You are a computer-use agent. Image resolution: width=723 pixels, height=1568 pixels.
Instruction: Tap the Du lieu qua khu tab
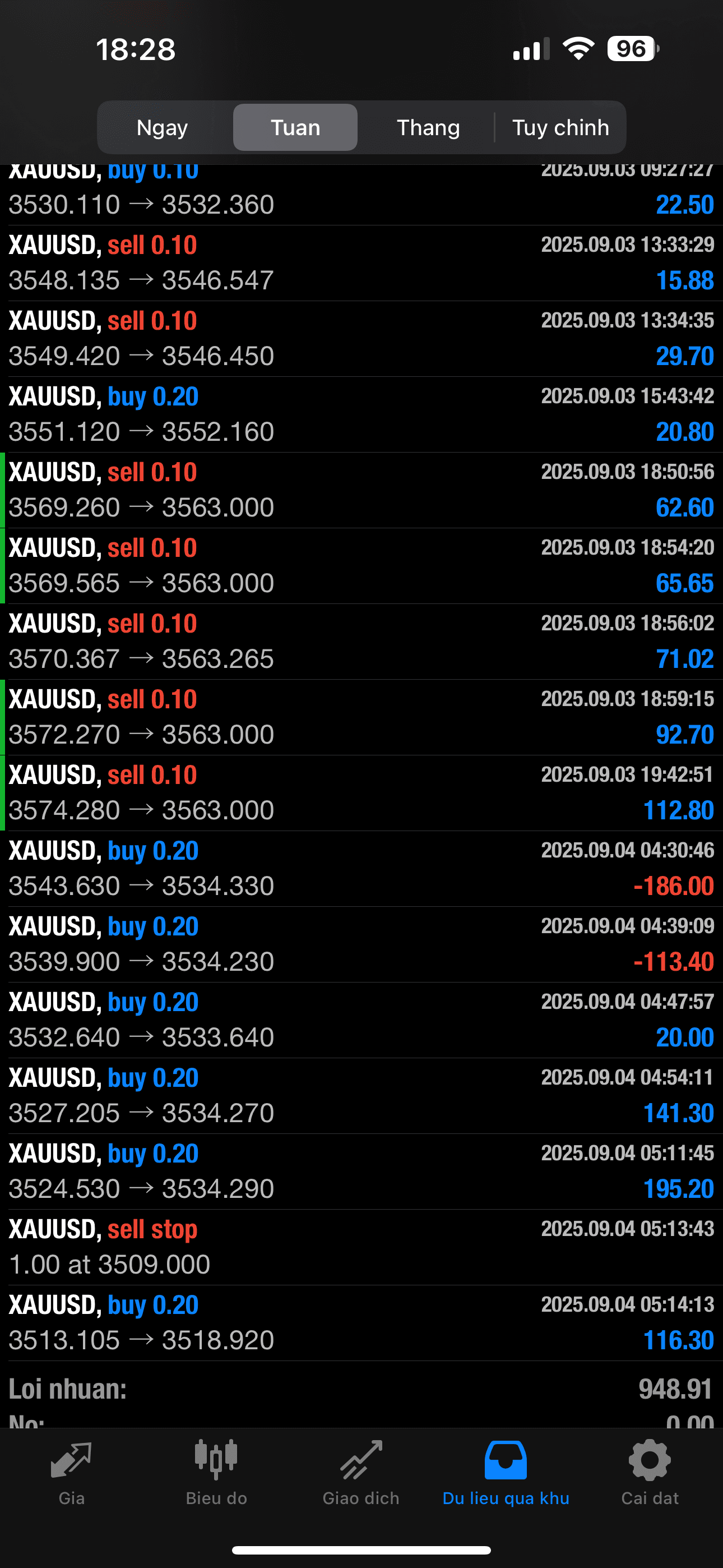(x=505, y=1473)
